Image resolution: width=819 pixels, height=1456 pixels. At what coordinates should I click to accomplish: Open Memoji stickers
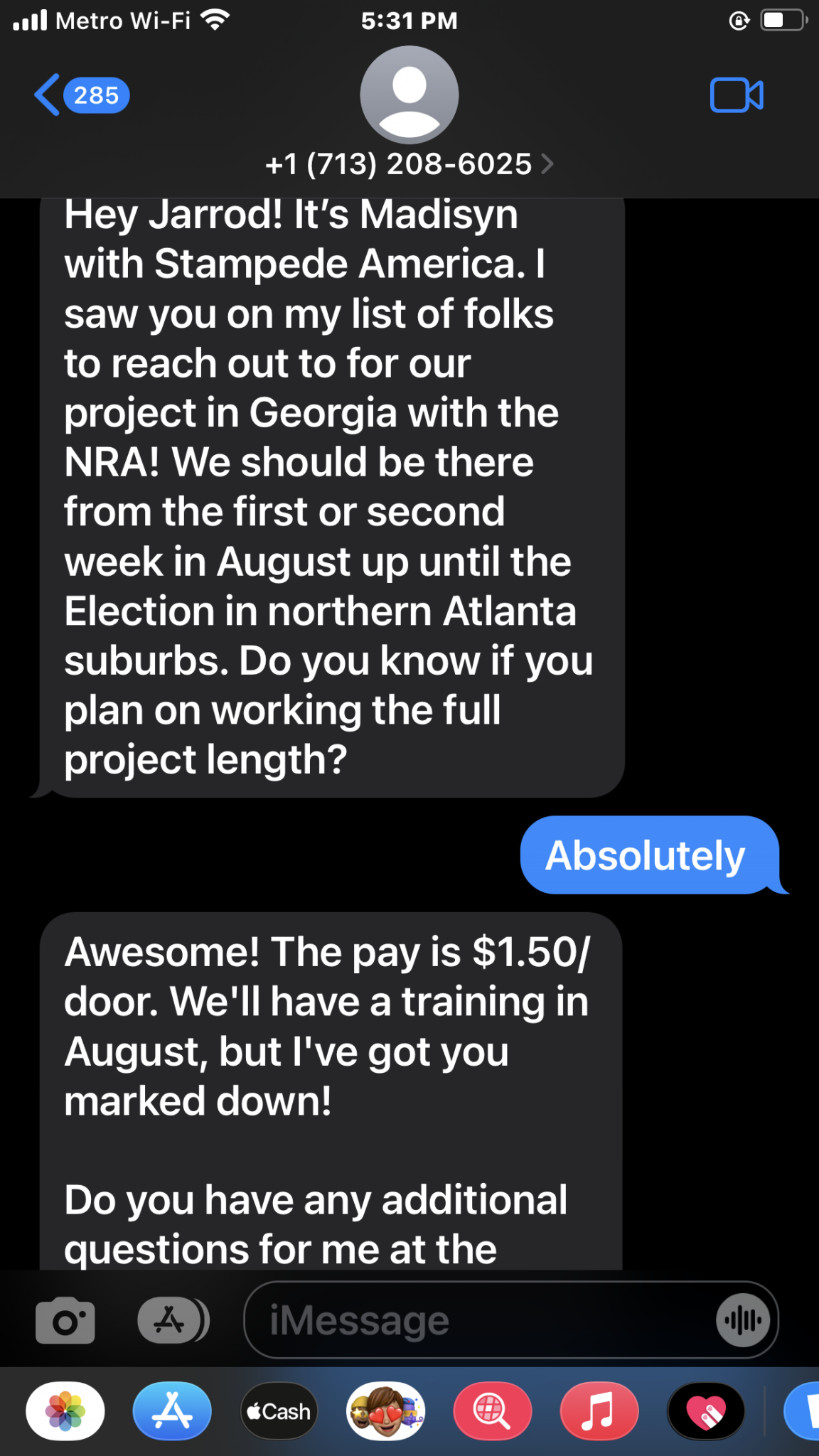tap(385, 1411)
